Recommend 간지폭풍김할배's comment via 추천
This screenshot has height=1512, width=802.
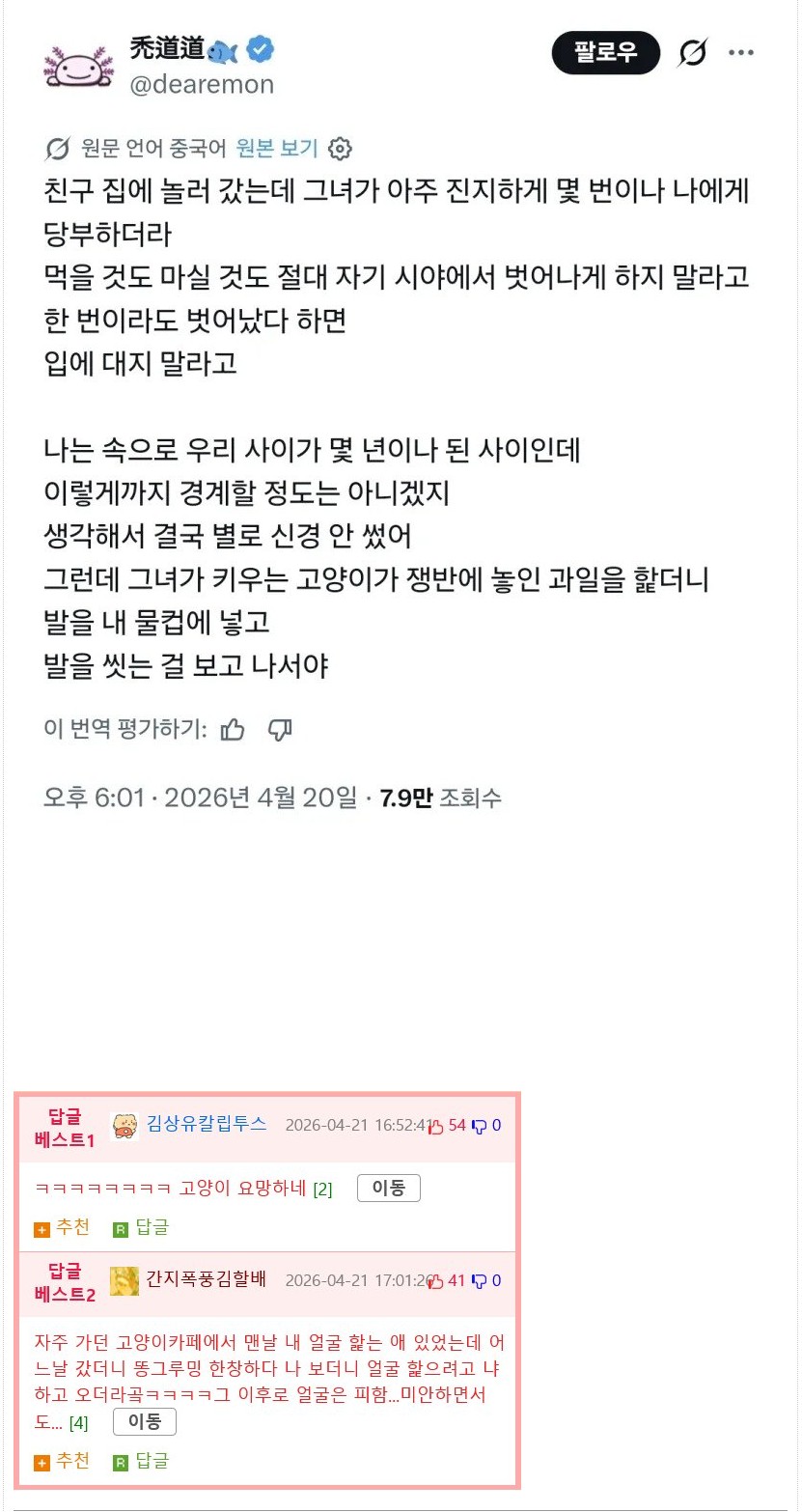pyautogui.click(x=63, y=1461)
